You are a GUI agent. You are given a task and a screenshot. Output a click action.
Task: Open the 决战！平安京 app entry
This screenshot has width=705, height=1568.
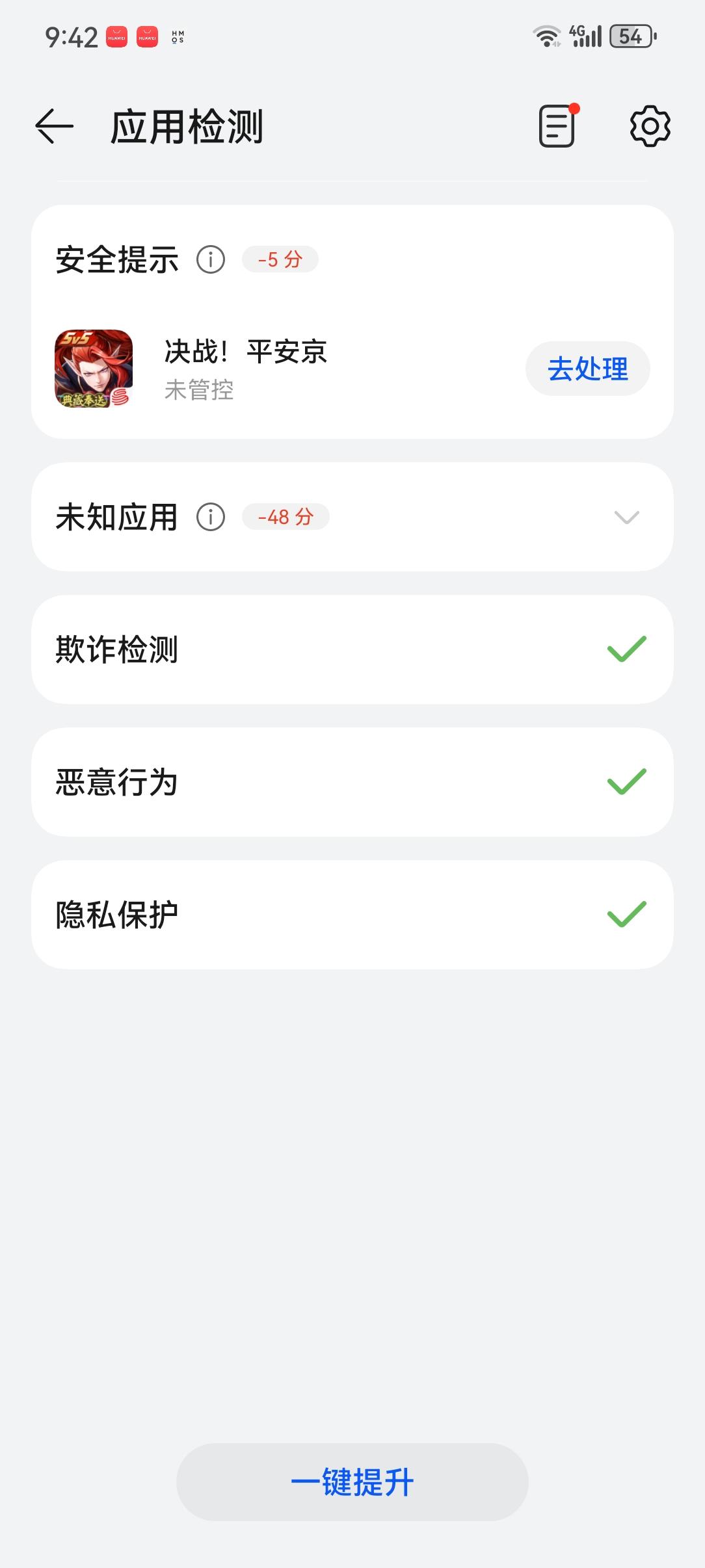click(x=246, y=369)
